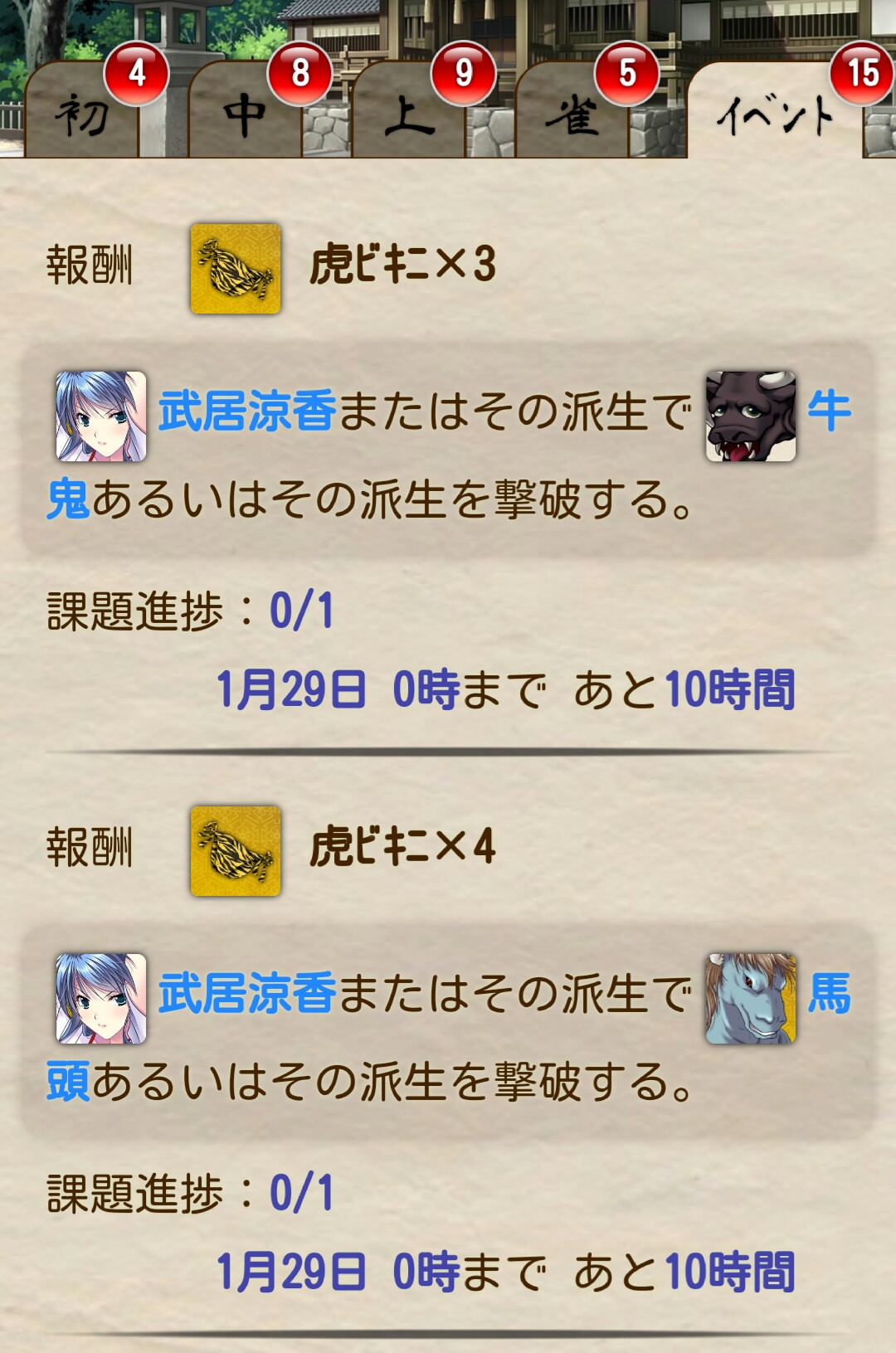The height and width of the screenshot is (1353, 896).
Task: Open the 上 tab
Action: click(x=407, y=114)
